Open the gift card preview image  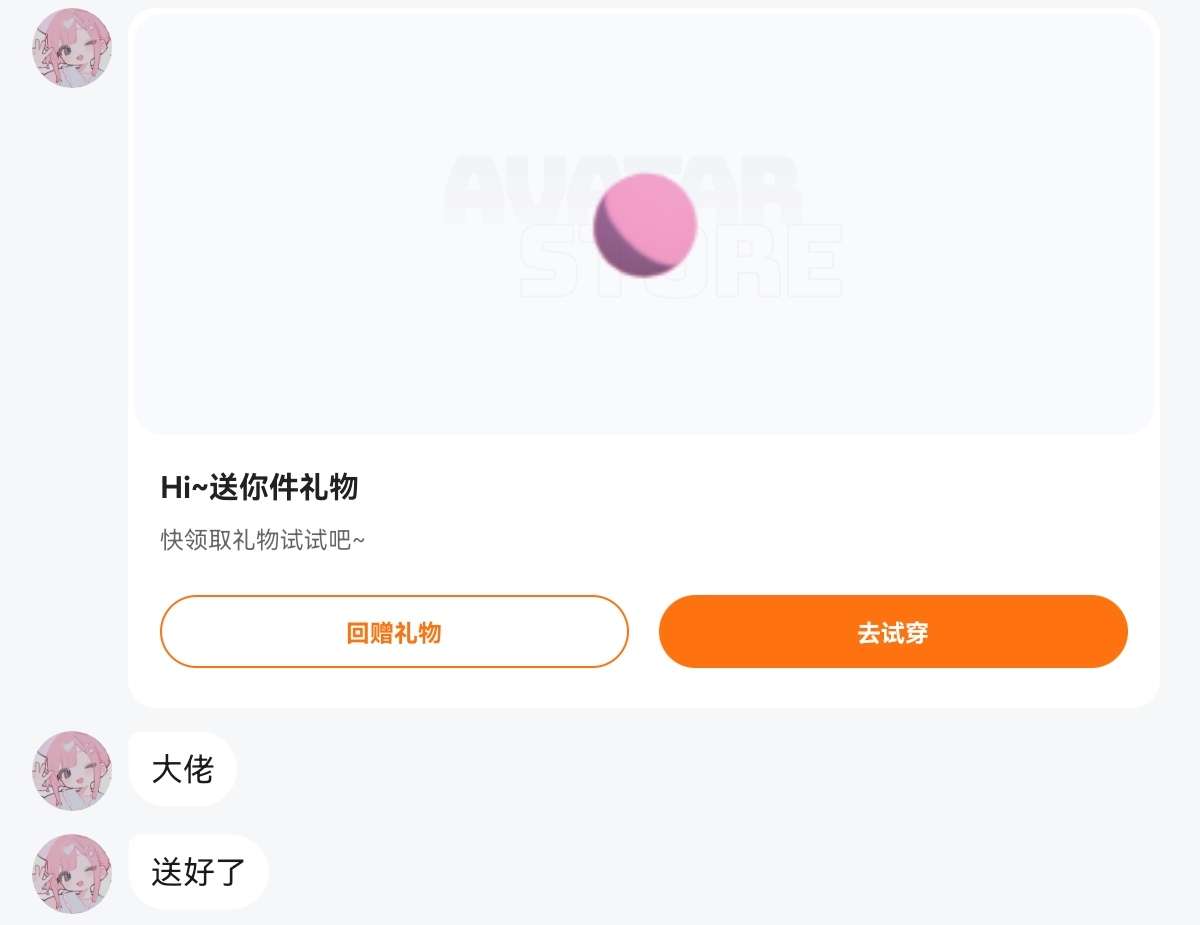pyautogui.click(x=644, y=225)
